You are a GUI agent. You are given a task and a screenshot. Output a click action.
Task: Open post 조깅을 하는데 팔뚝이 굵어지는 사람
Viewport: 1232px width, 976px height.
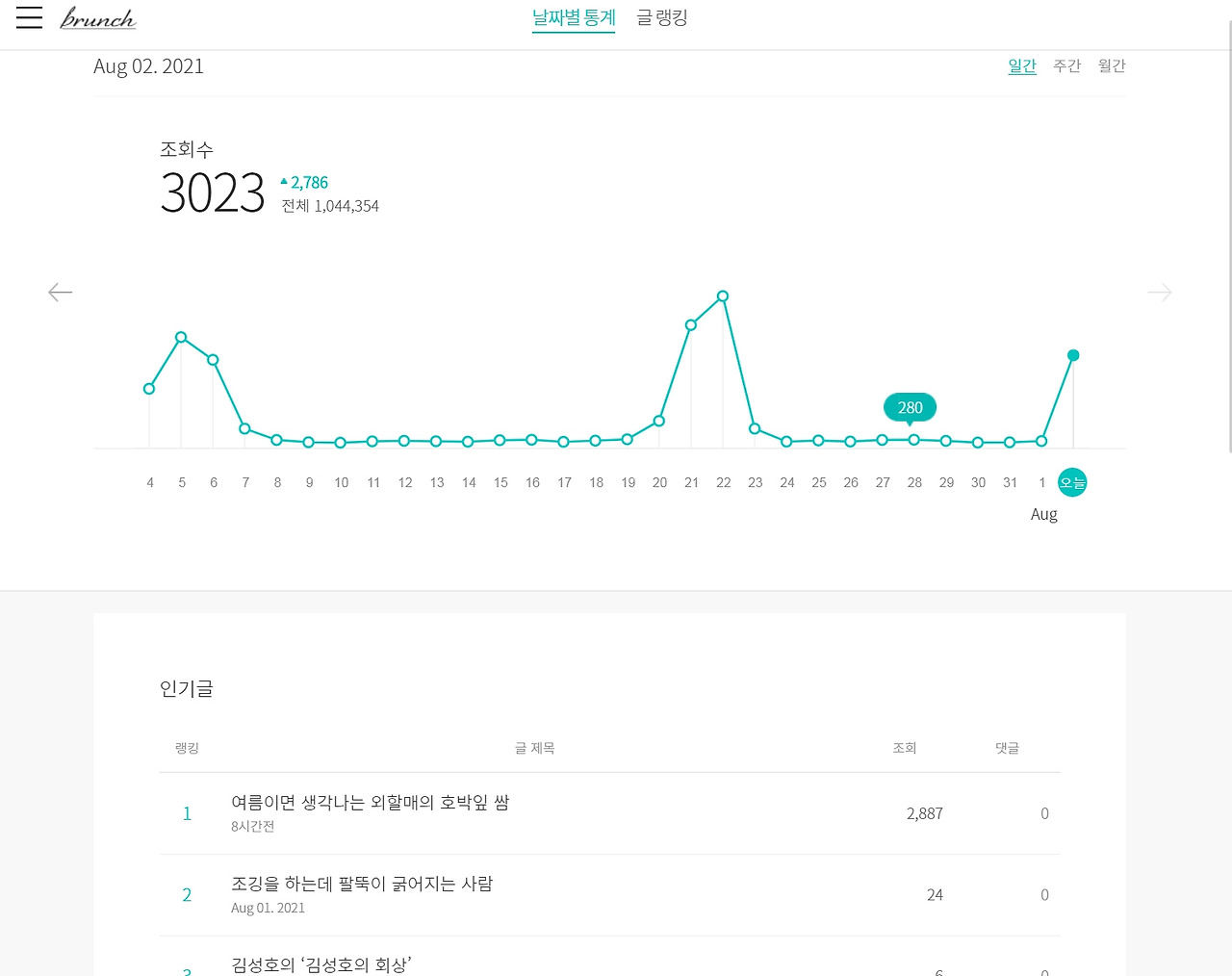coord(362,884)
